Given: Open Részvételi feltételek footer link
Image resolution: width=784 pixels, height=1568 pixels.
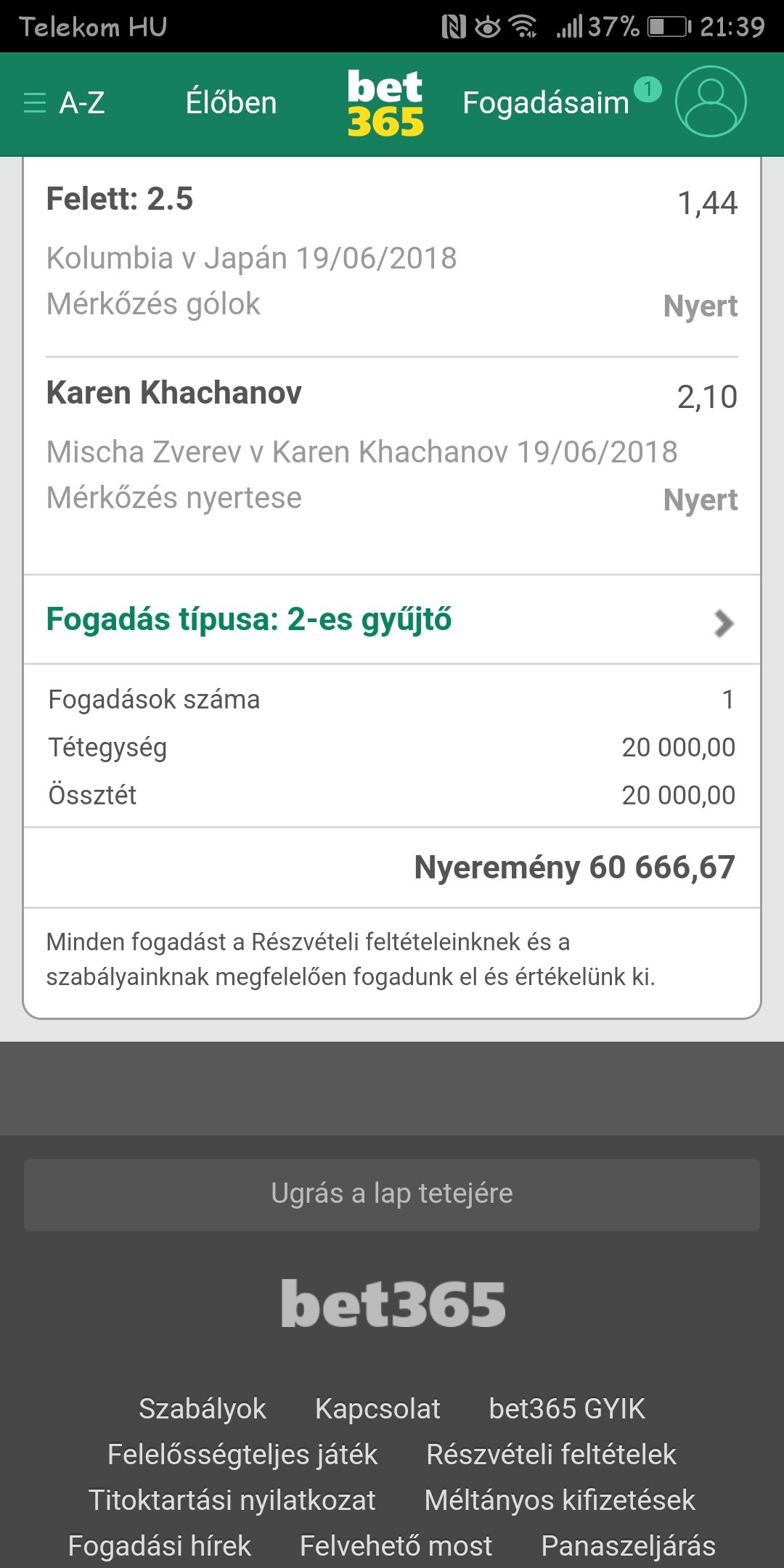Looking at the screenshot, I should pos(551,1455).
